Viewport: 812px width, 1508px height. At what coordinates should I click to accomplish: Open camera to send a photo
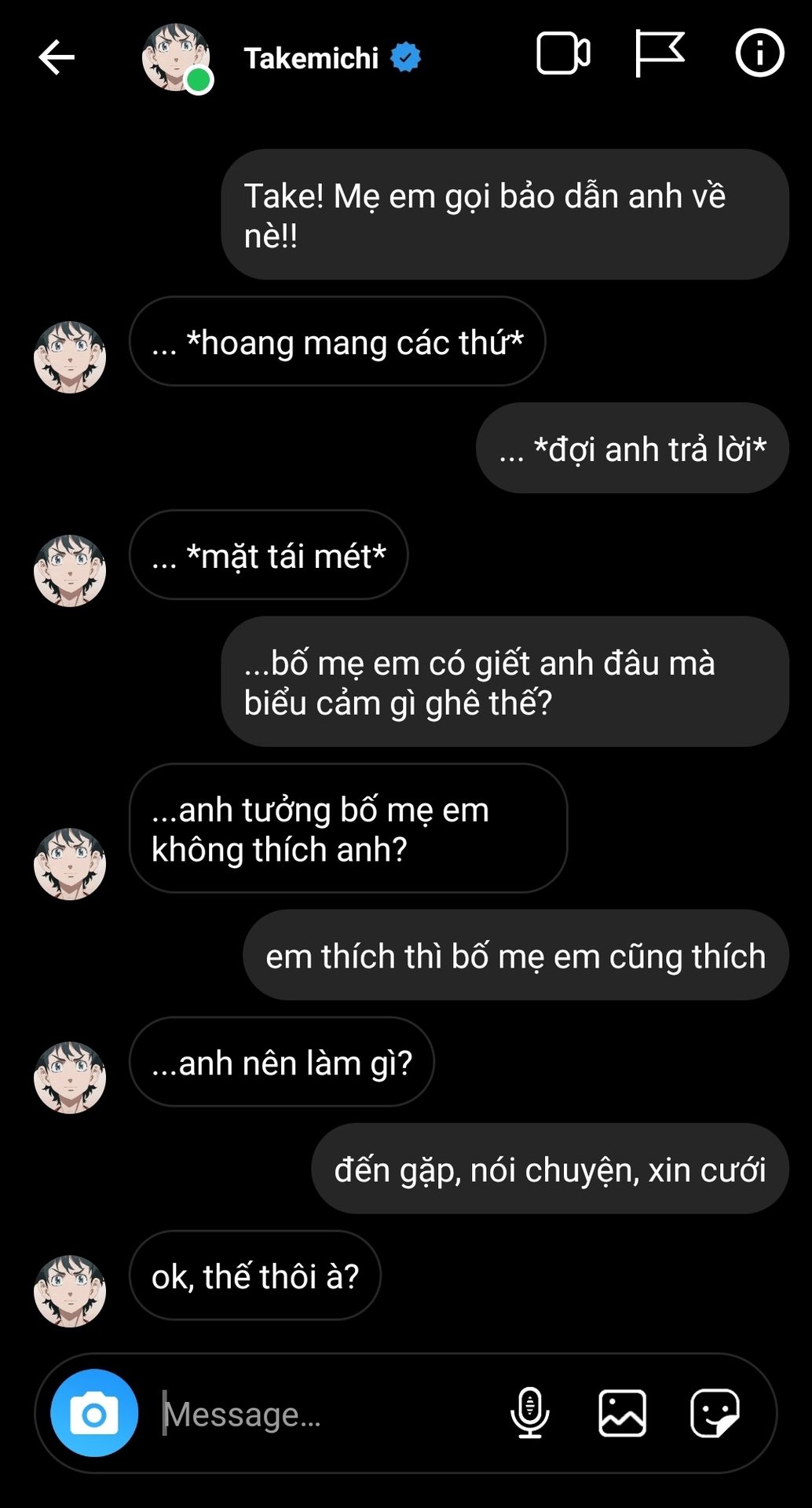coord(94,1413)
